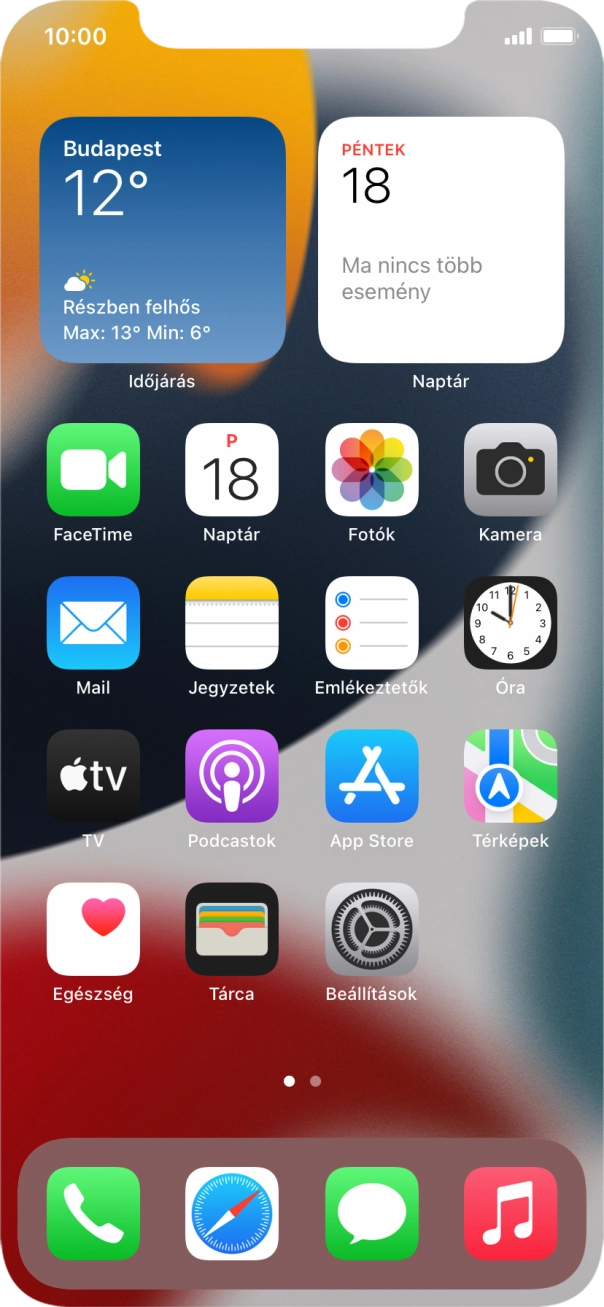Launch Safari from the dock
Viewport: 604px width, 1307px height.
tap(232, 1213)
